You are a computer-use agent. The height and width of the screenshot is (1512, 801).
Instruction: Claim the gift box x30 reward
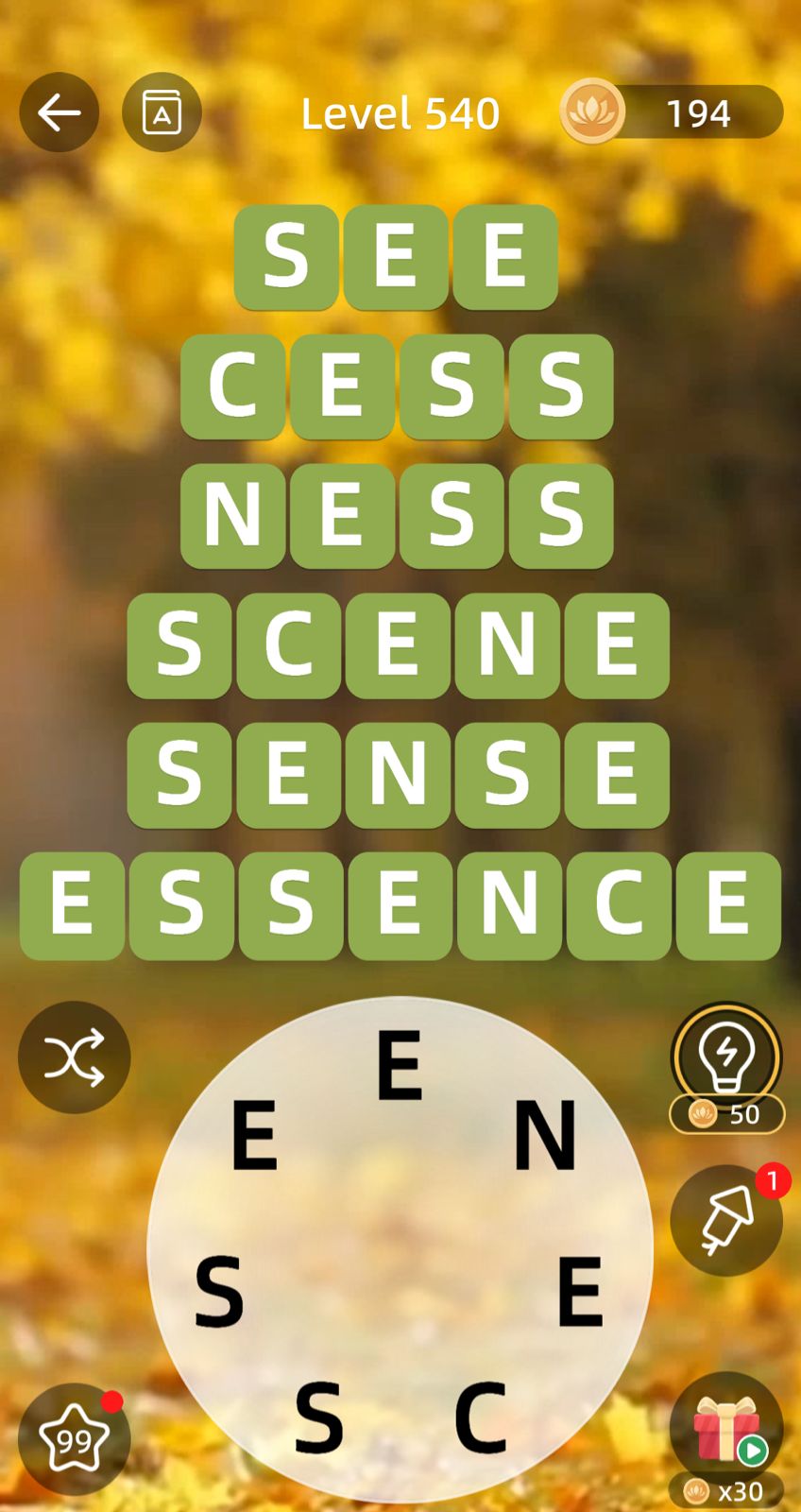(x=725, y=1429)
